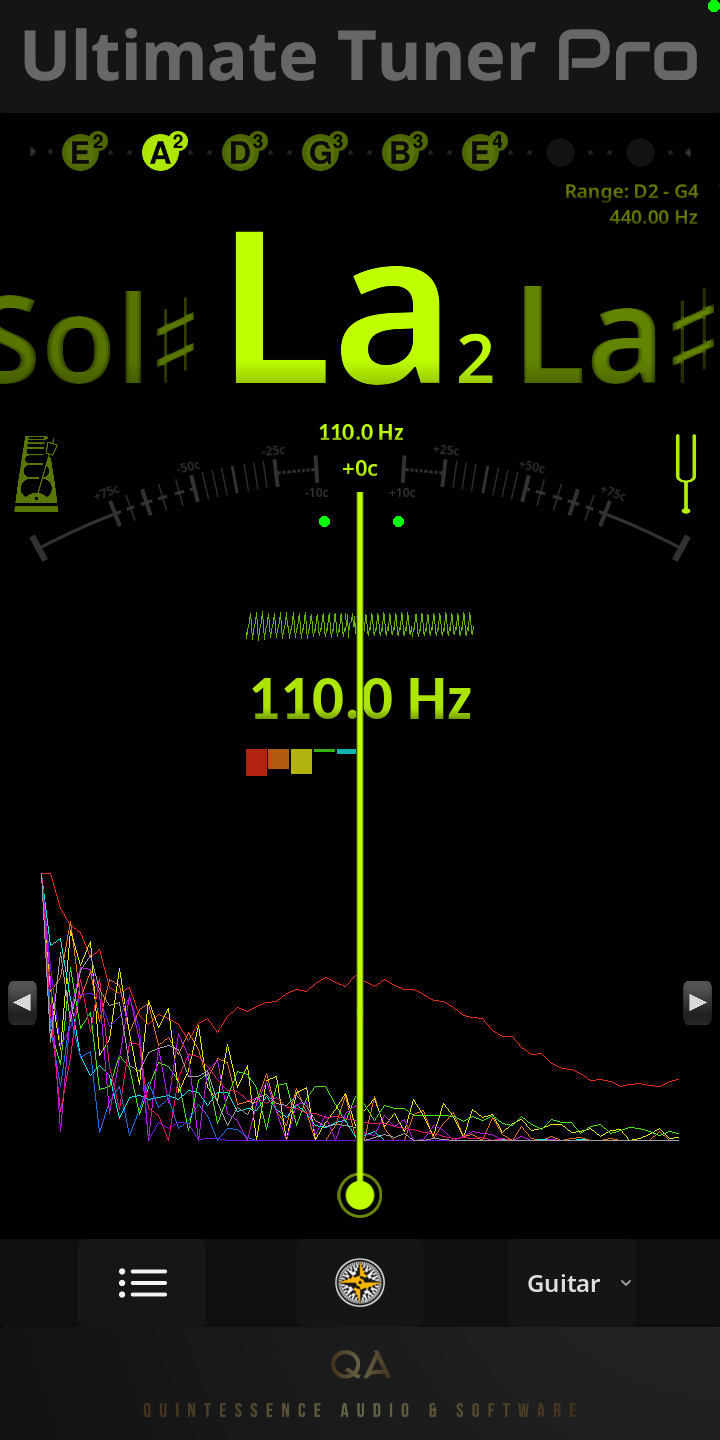720x1440 pixels.
Task: Open the settings list menu
Action: tap(142, 1283)
